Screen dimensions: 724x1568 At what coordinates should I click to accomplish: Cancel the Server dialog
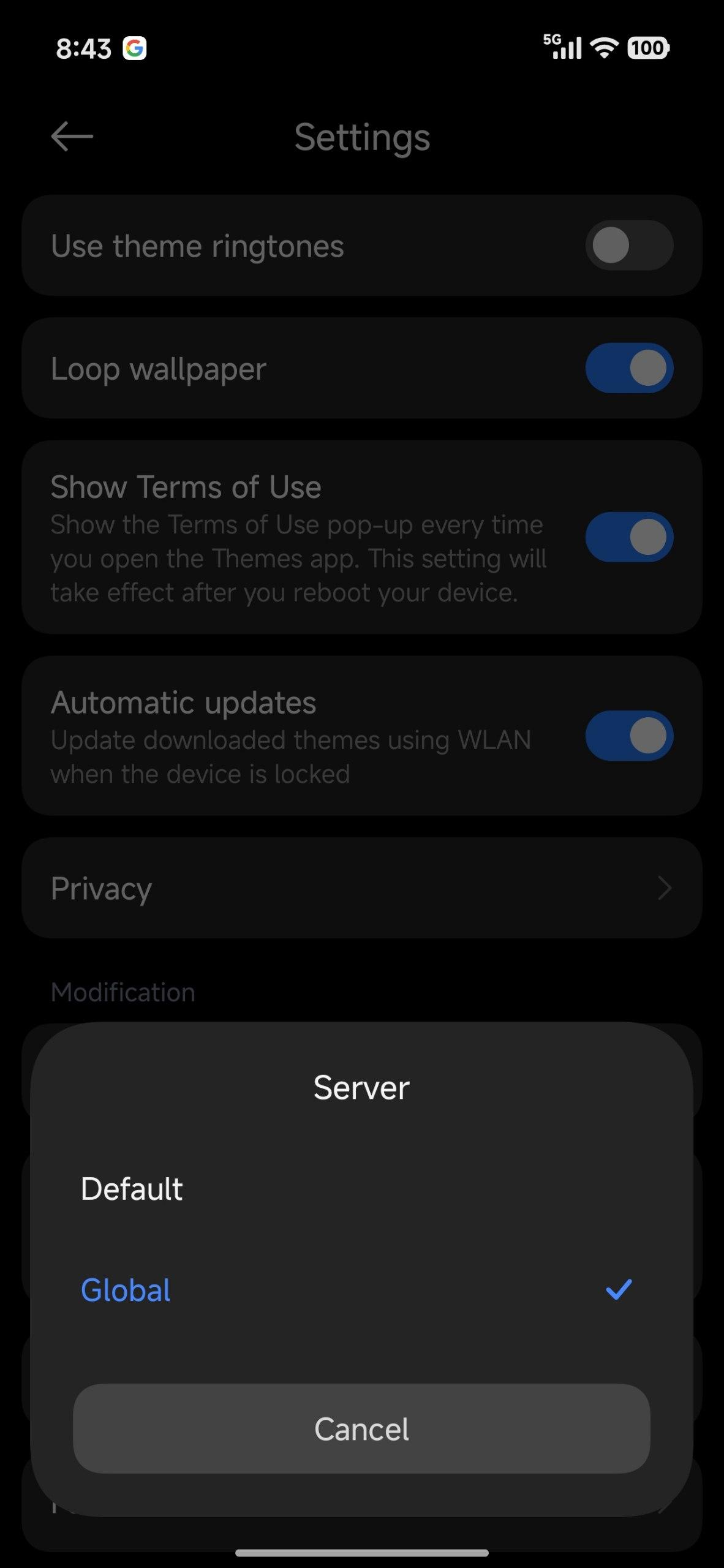361,1430
